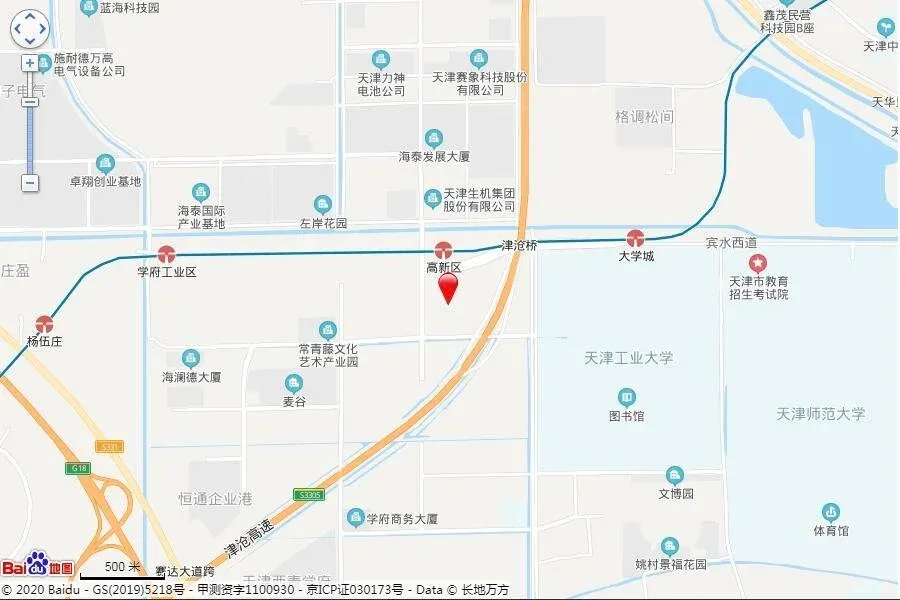Pan the map left with the arrow control

click(x=17, y=28)
